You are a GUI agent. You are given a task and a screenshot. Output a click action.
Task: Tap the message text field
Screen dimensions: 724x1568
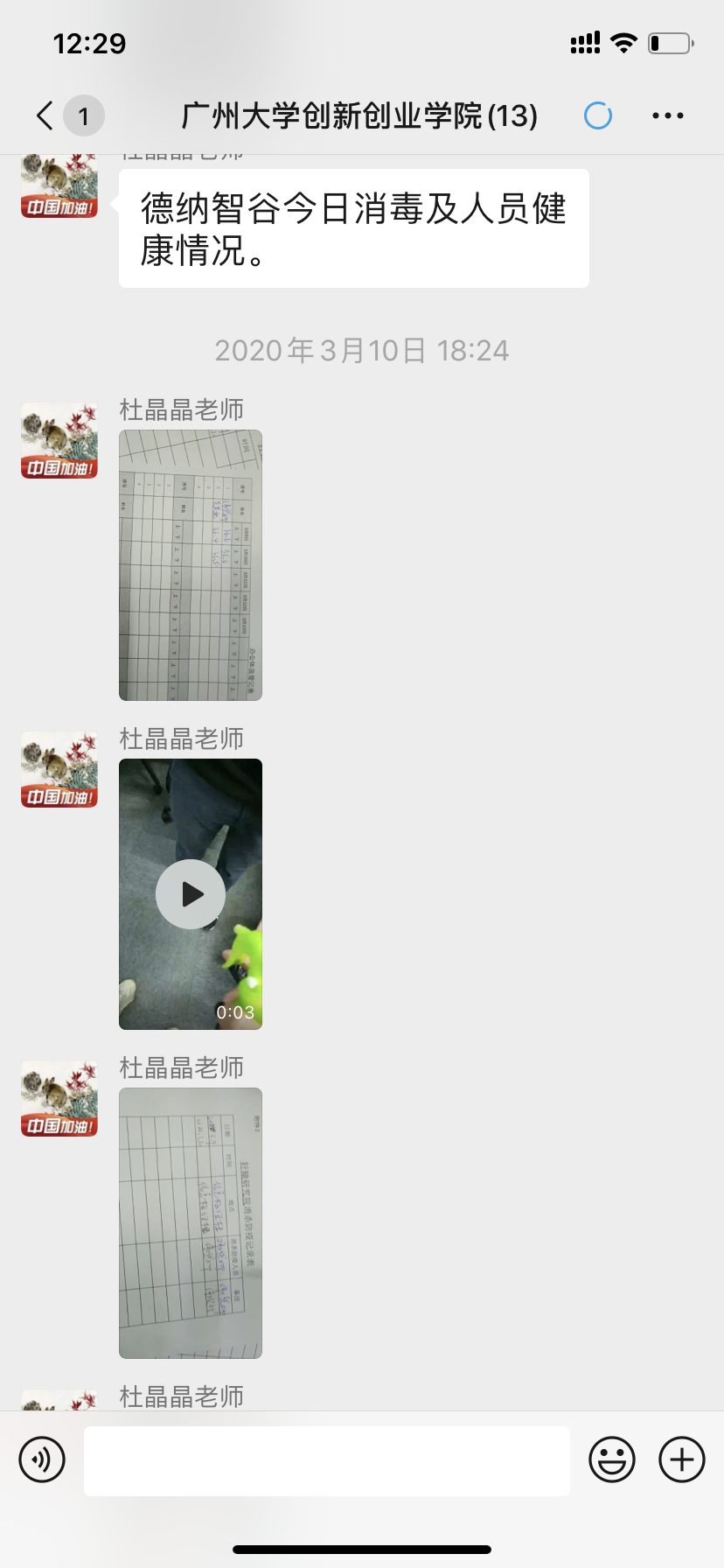click(326, 1460)
